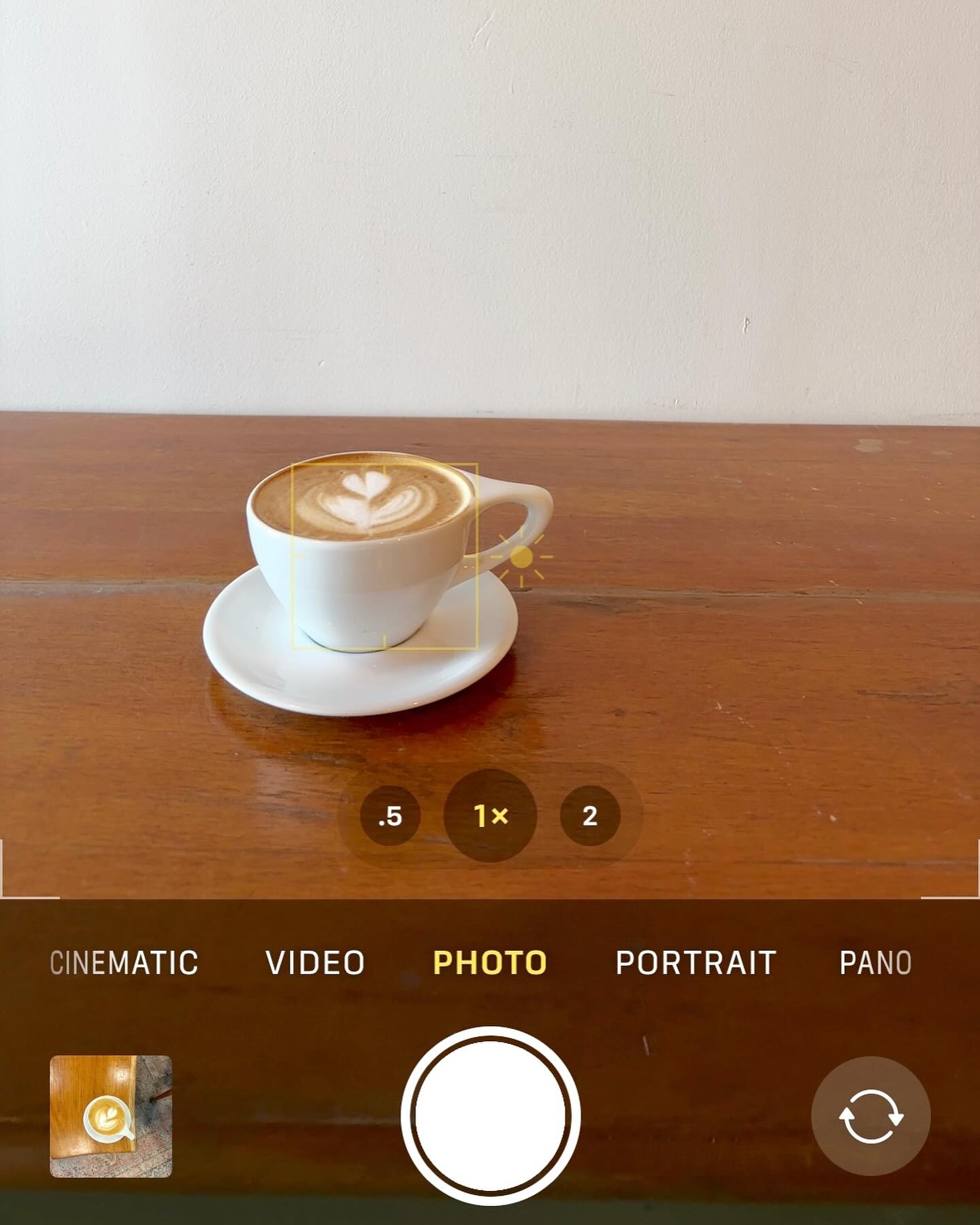The image size is (980, 1225).
Task: Zoom in with the 2 button
Action: click(590, 816)
